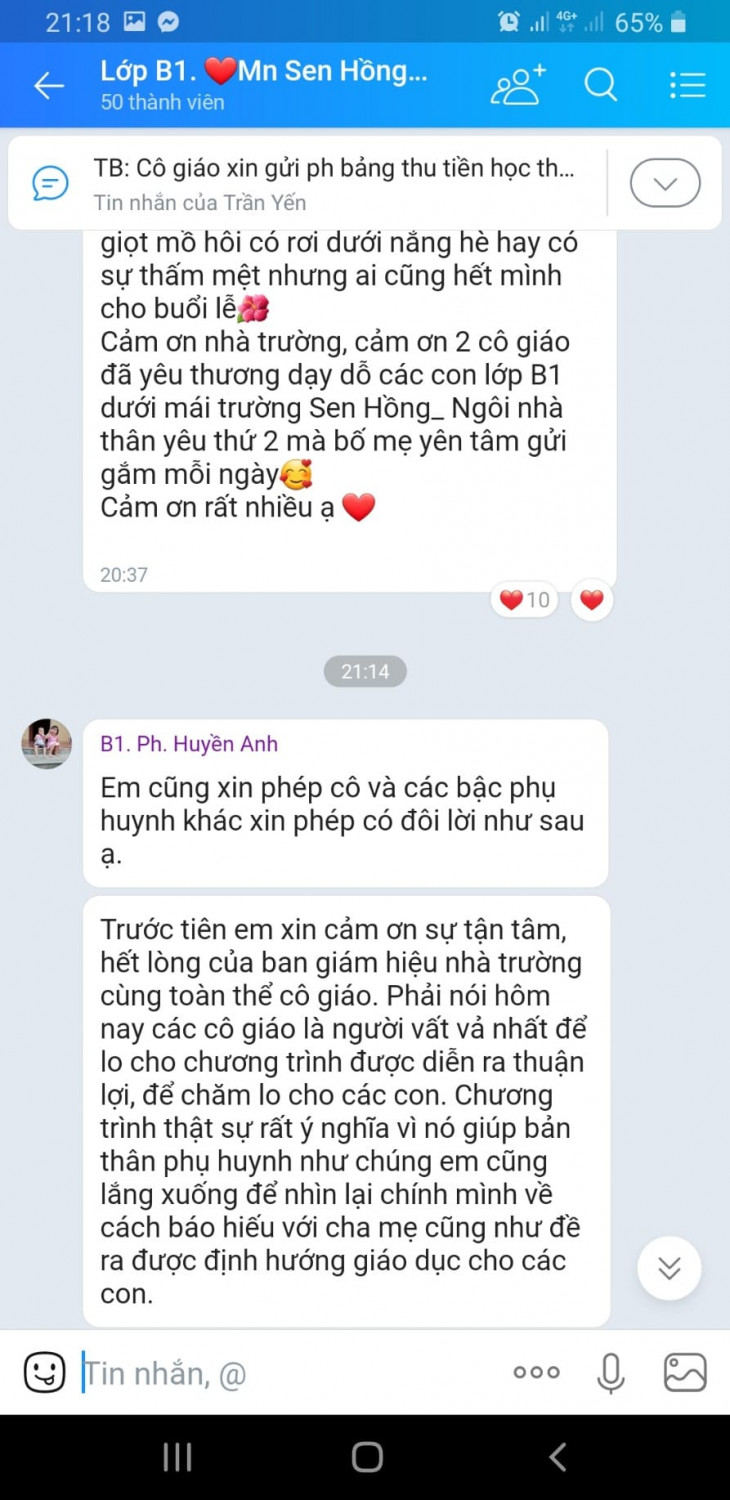Screen dimensions: 730x1500
Task: Jump to the latest messages
Action: coord(669,1268)
